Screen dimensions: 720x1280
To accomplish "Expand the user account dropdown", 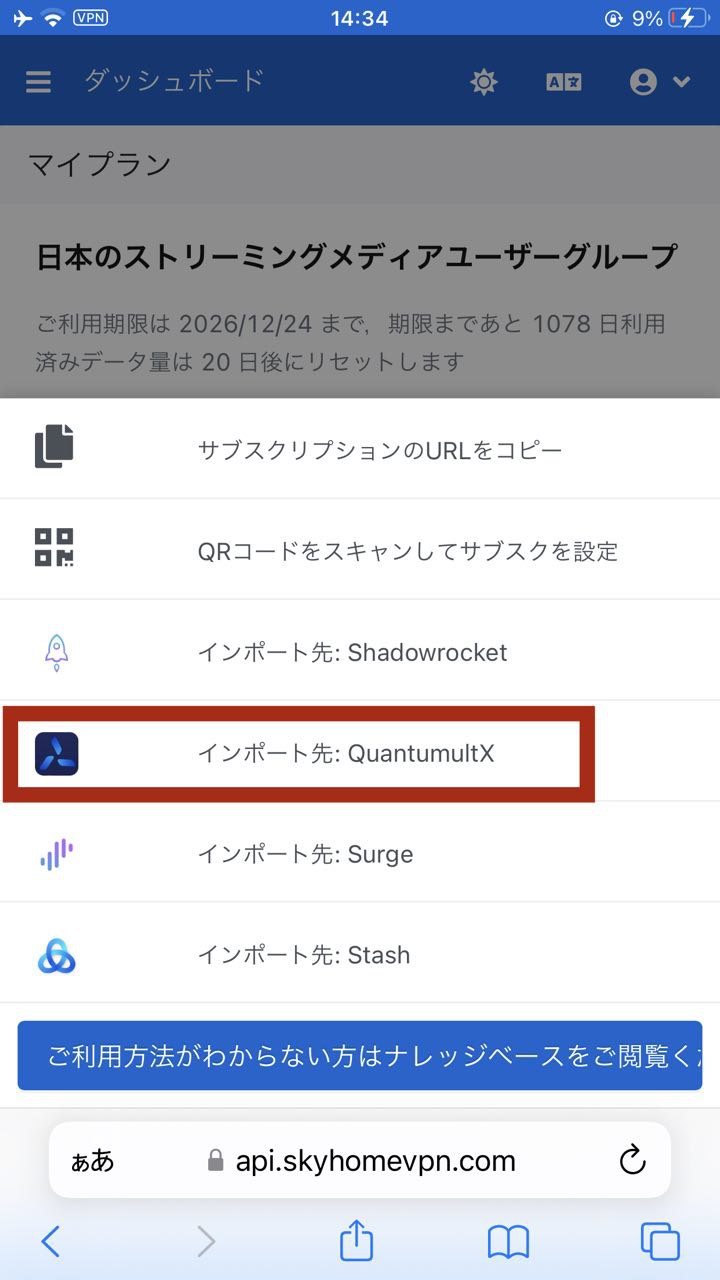I will pos(660,82).
